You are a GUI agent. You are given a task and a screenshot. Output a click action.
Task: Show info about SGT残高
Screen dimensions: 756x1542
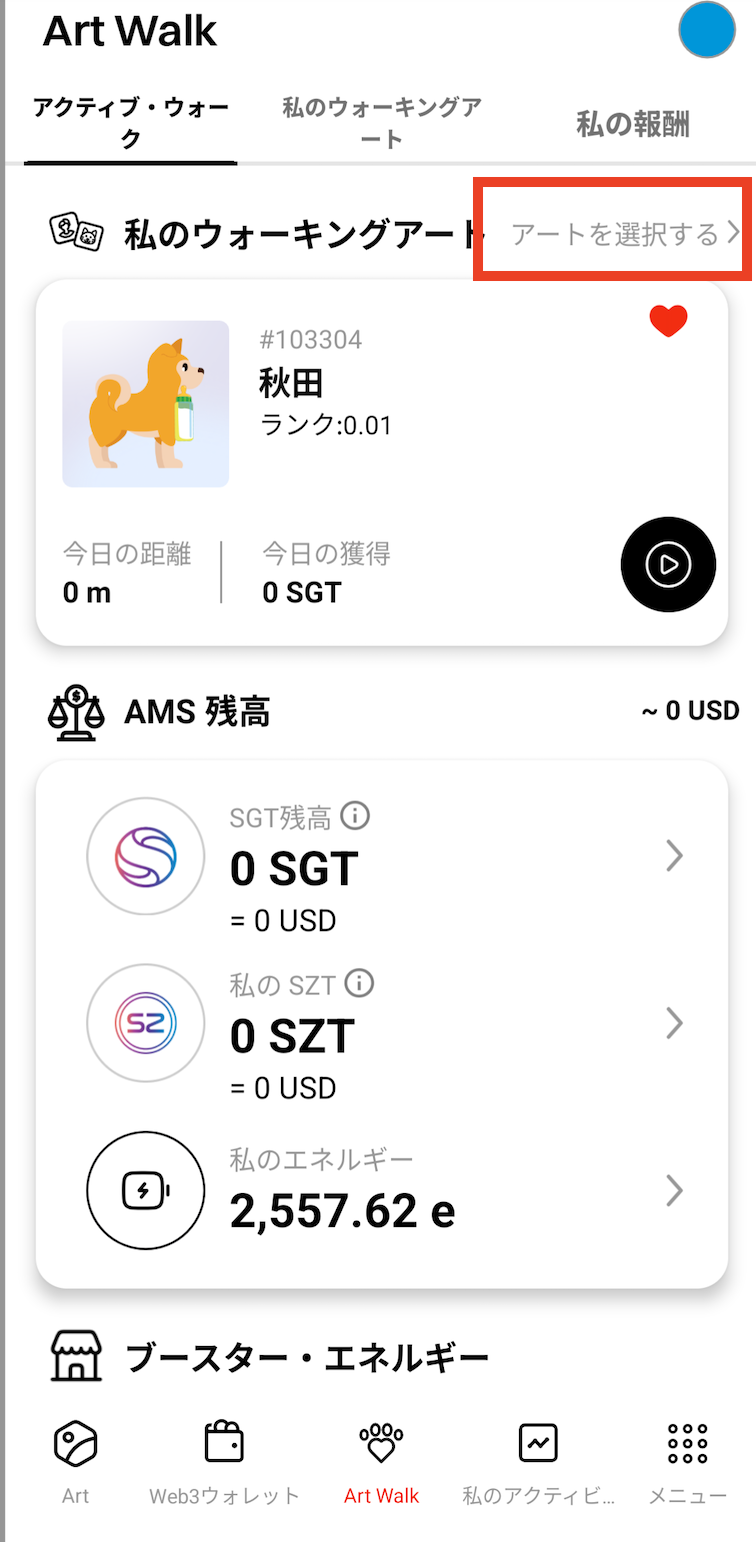(355, 816)
